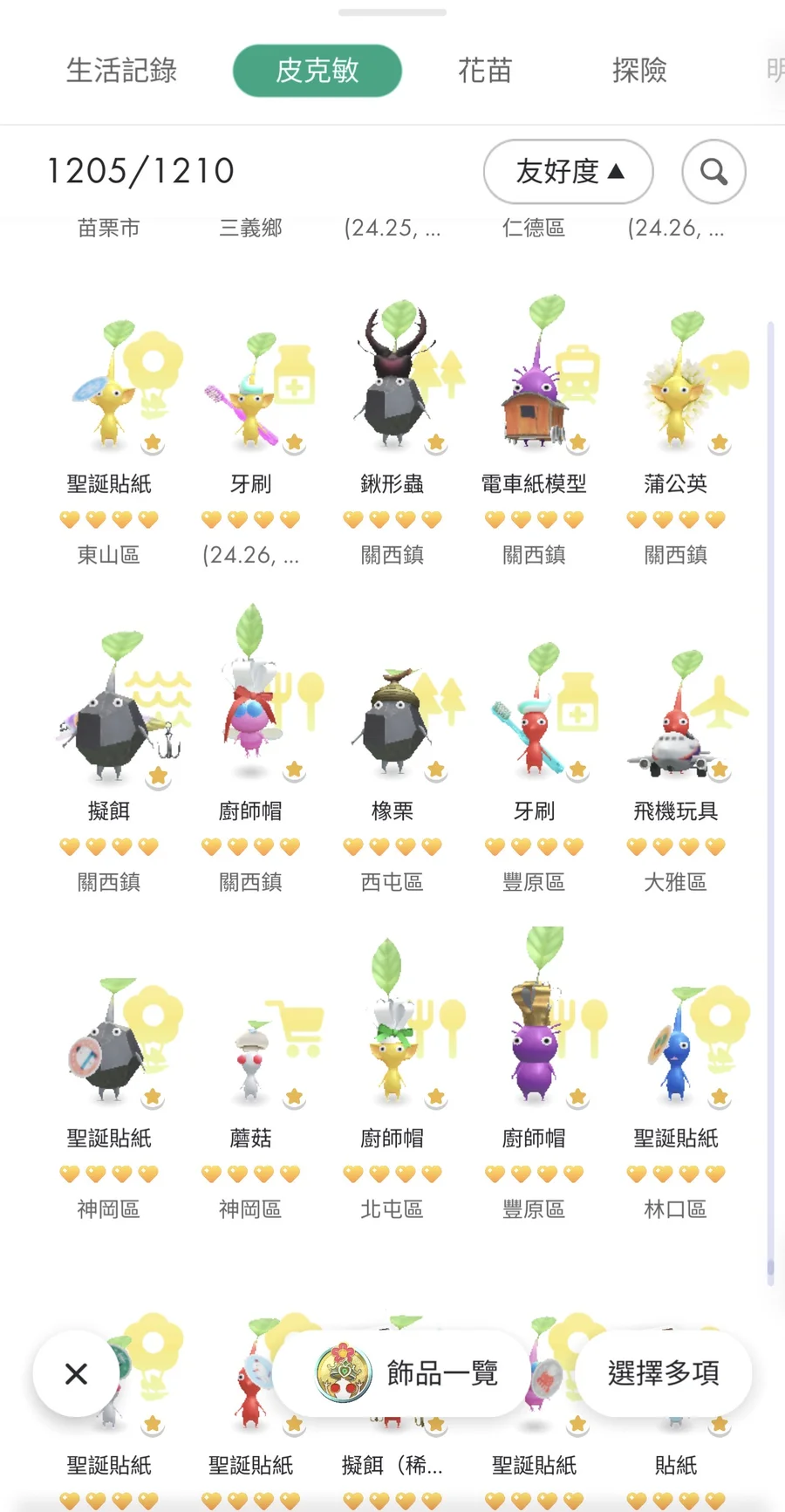Open the search magnifier icon
The height and width of the screenshot is (1512, 785).
pyautogui.click(x=713, y=172)
